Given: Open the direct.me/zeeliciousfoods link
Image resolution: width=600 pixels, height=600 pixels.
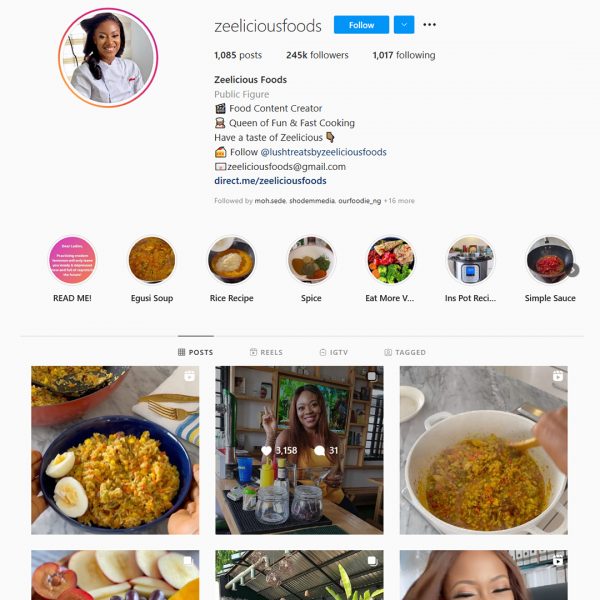Looking at the screenshot, I should click(270, 181).
